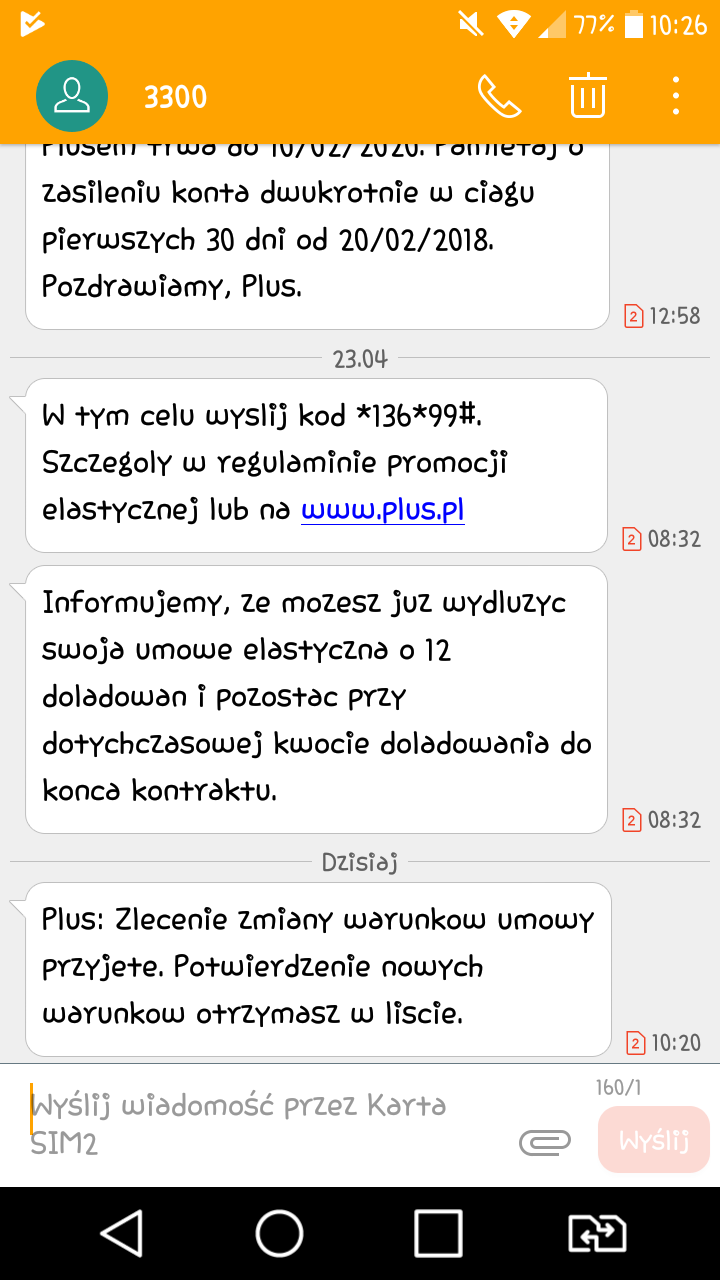
Task: Open recent apps with the square button
Action: point(438,1233)
